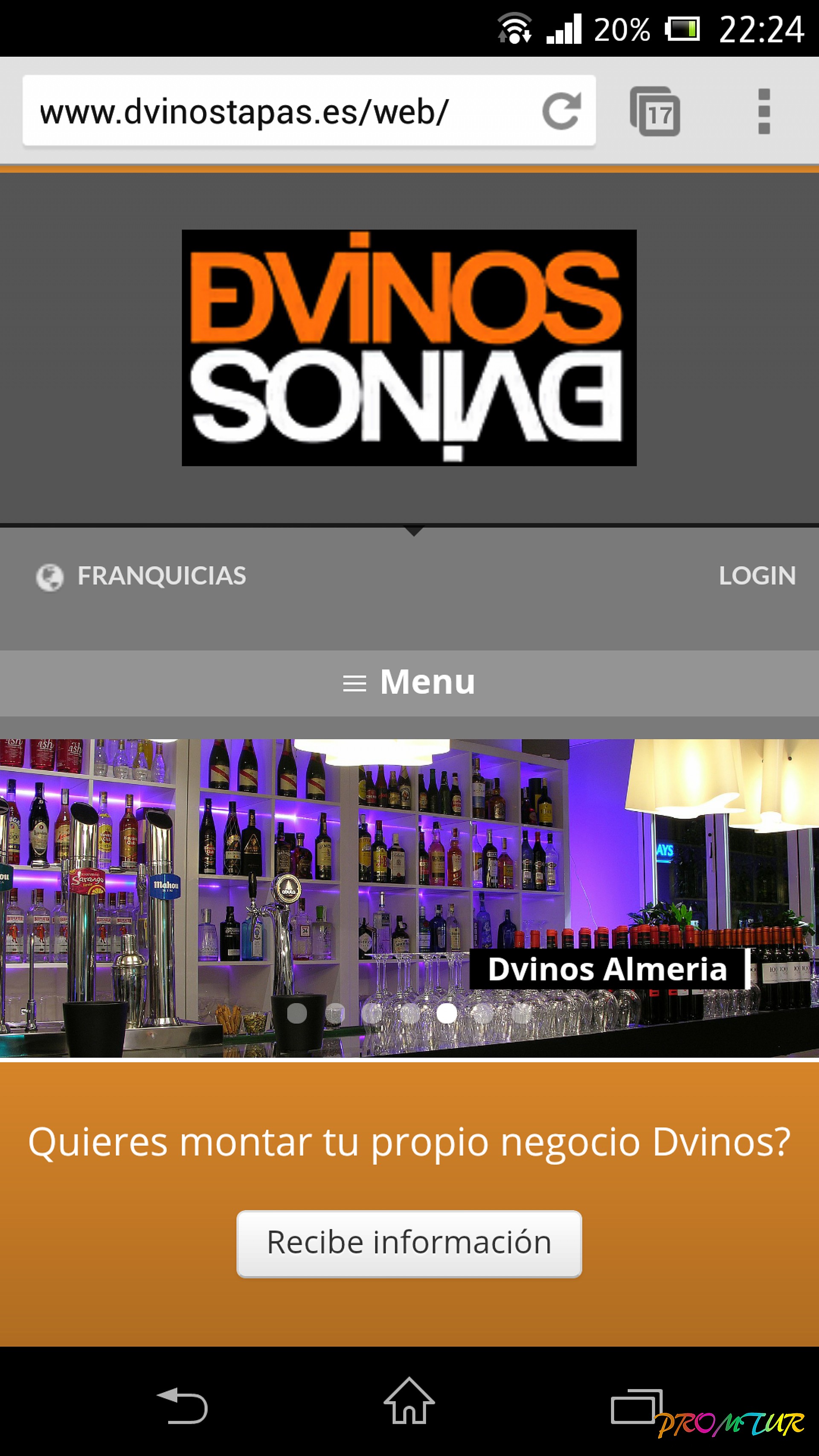Reload the current web page

(x=561, y=111)
